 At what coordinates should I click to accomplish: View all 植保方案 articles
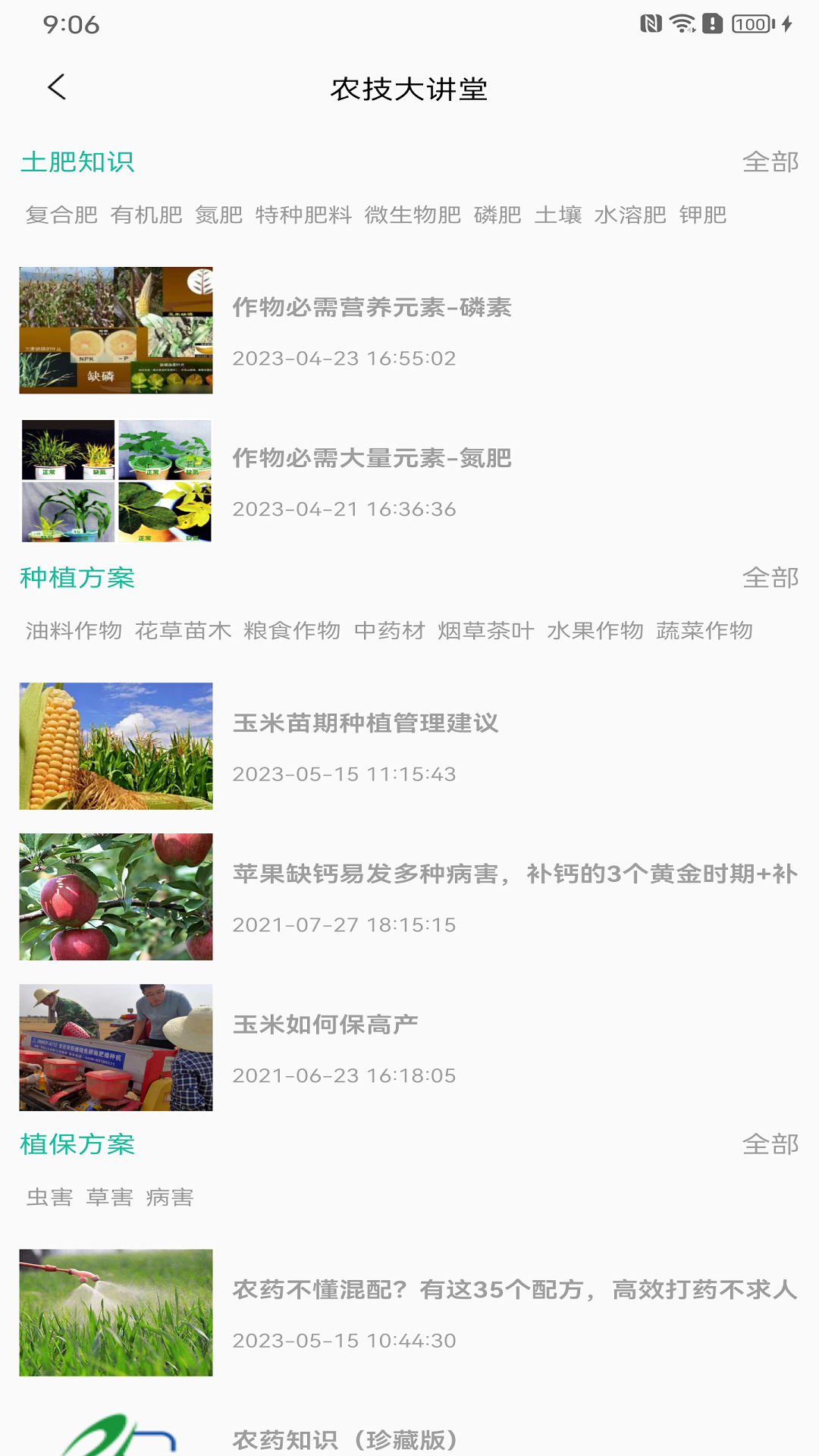[770, 1144]
